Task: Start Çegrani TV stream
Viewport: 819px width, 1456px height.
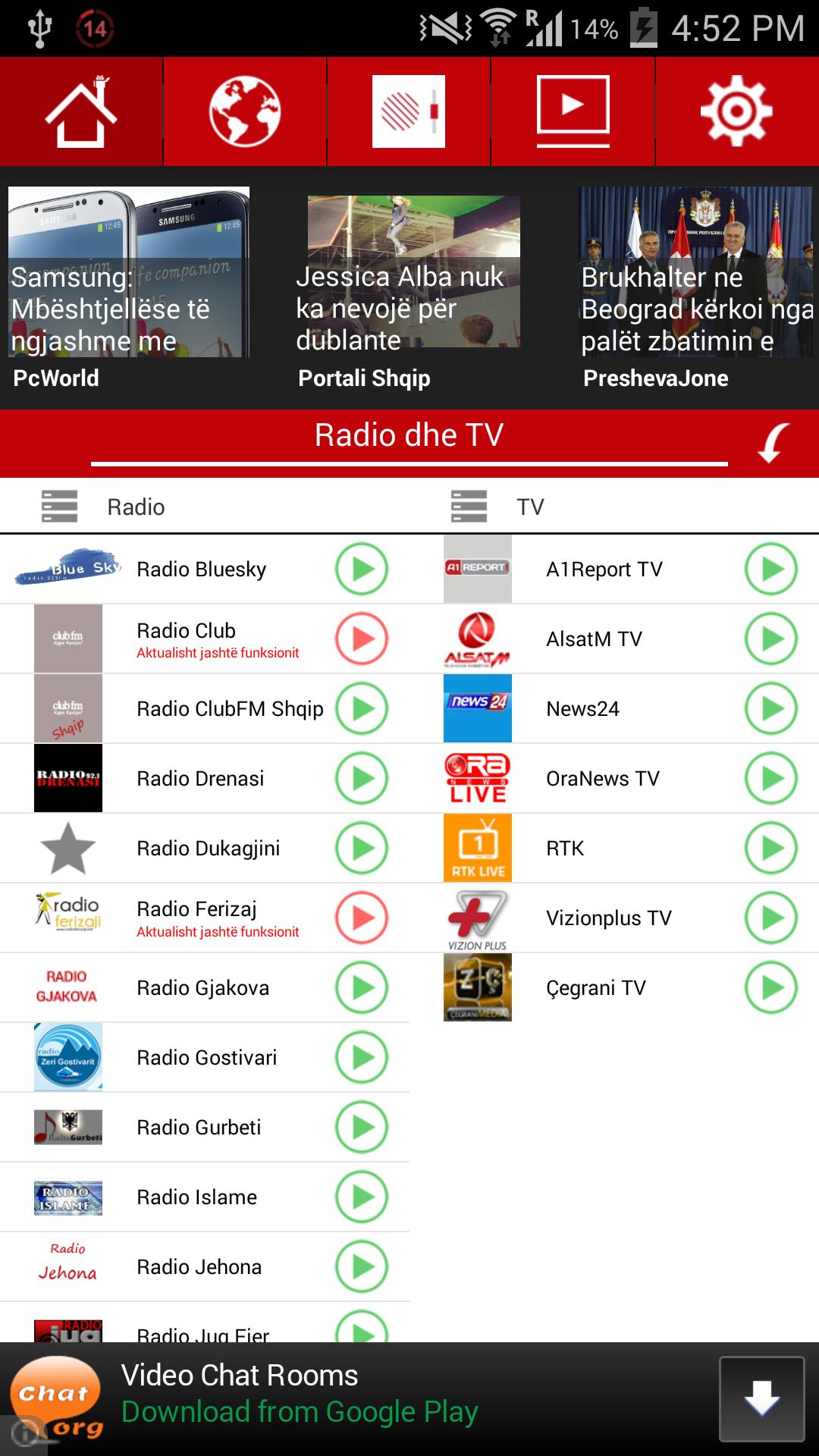Action: [x=771, y=988]
